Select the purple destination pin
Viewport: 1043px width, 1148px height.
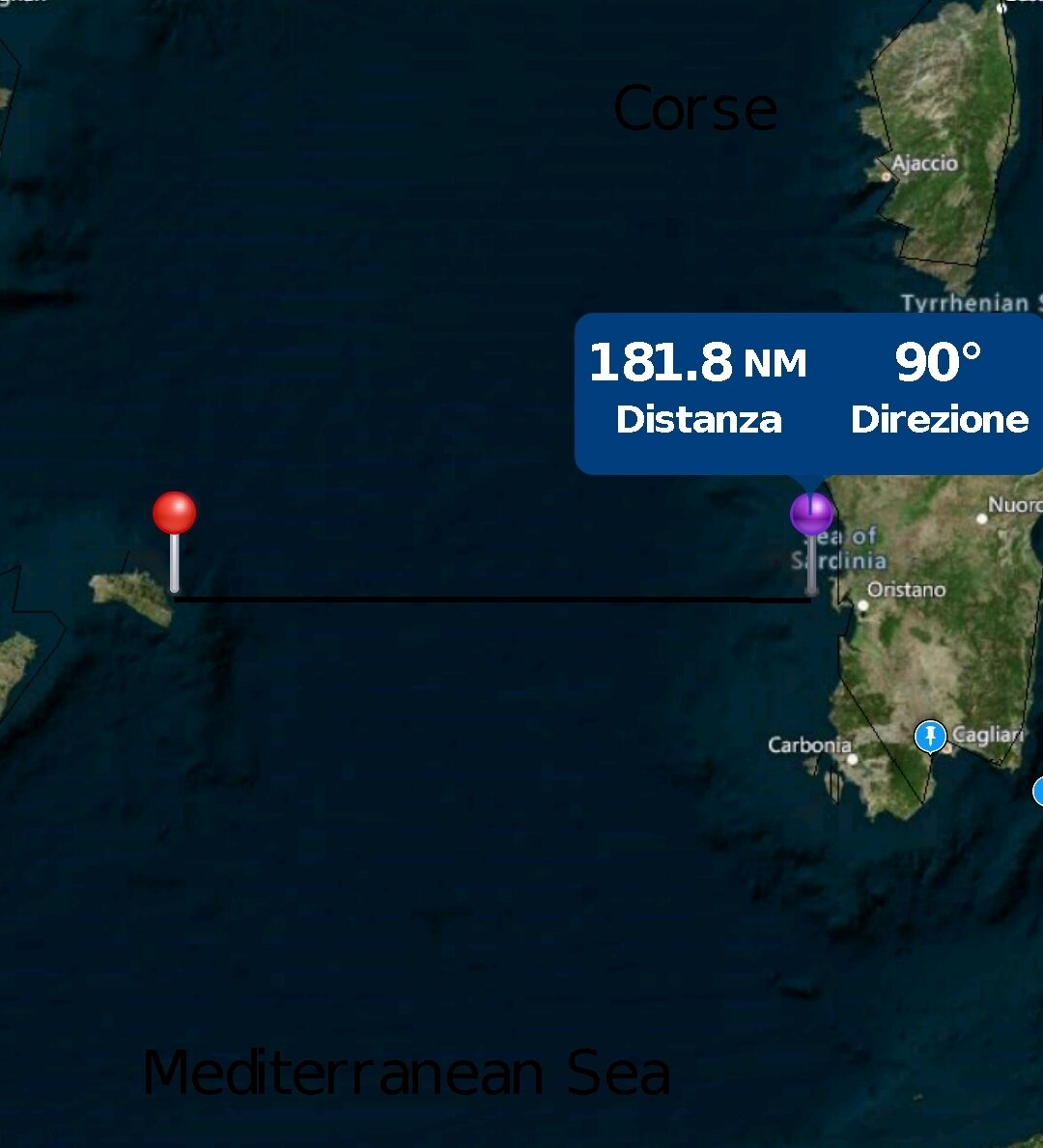[x=811, y=515]
